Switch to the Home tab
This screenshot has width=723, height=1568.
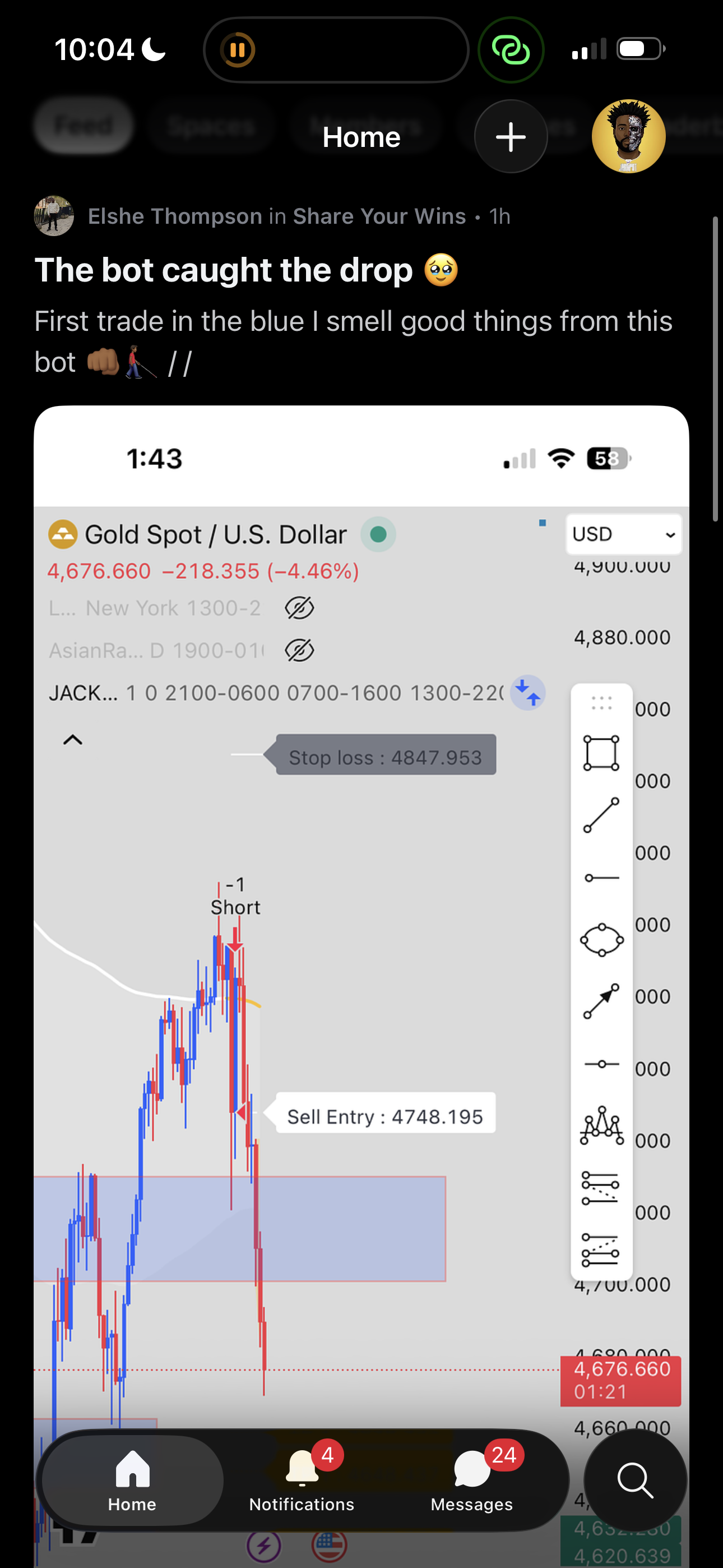coord(132,1480)
